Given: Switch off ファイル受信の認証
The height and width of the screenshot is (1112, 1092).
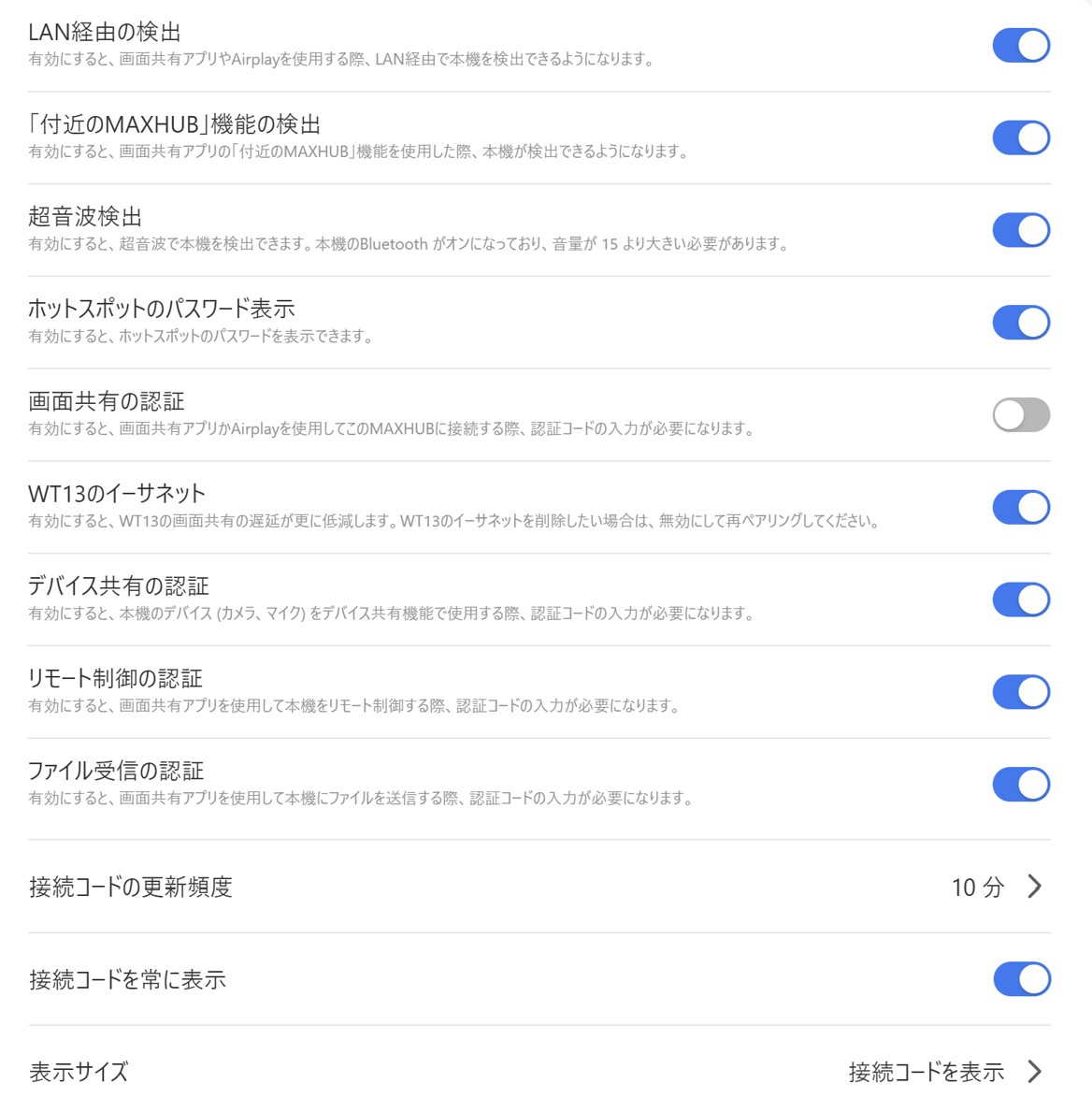Looking at the screenshot, I should coord(1021,784).
